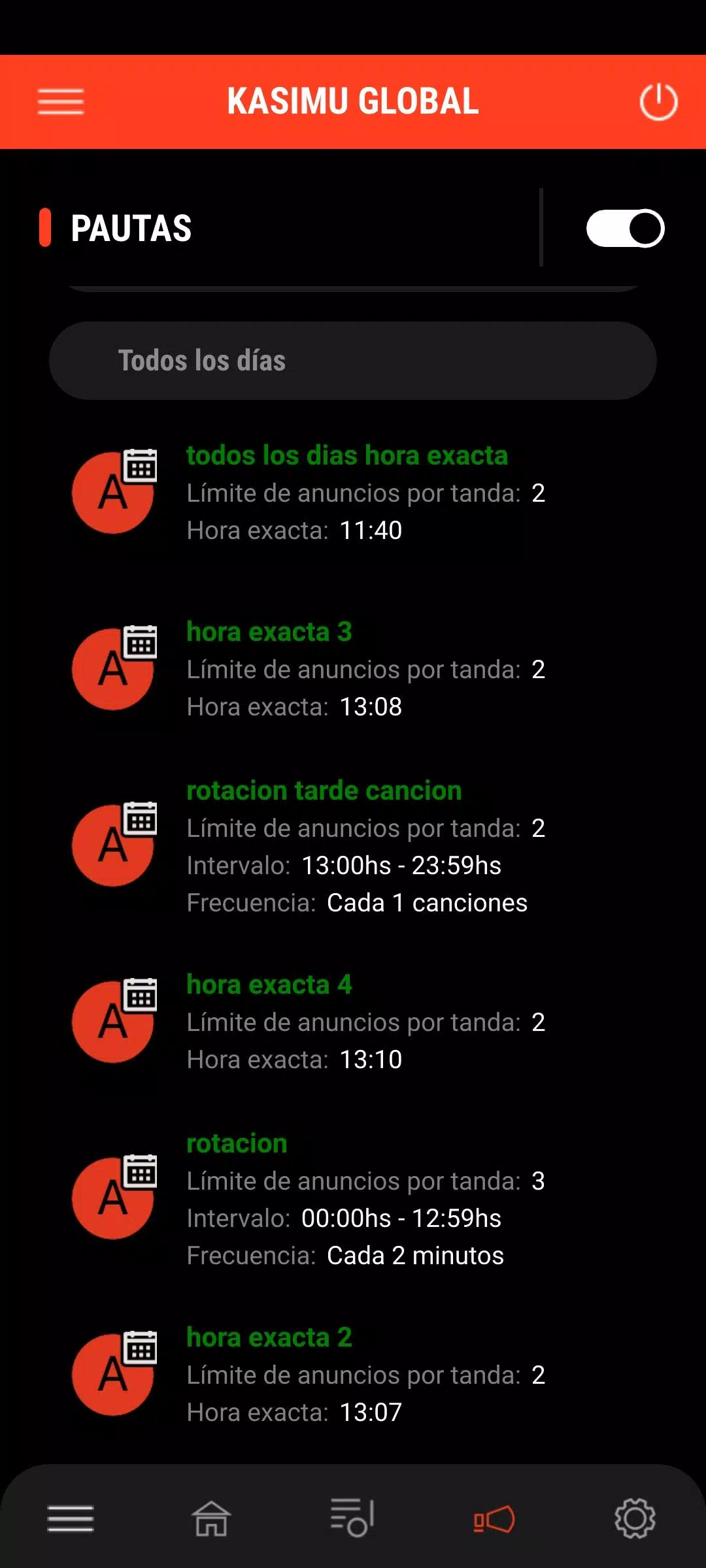Go to the home tab
706x1568 pixels.
coord(211,1518)
